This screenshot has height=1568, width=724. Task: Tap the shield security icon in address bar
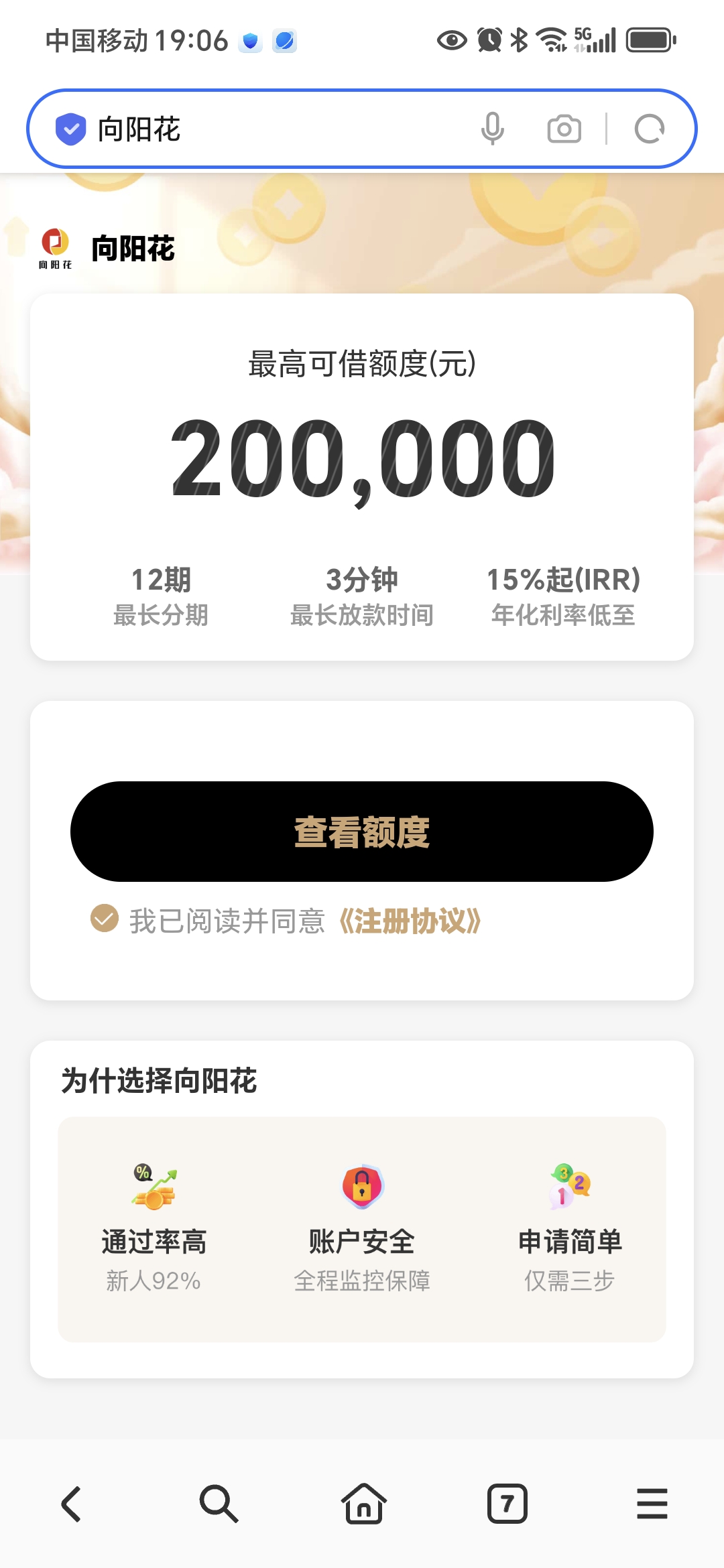coord(70,129)
